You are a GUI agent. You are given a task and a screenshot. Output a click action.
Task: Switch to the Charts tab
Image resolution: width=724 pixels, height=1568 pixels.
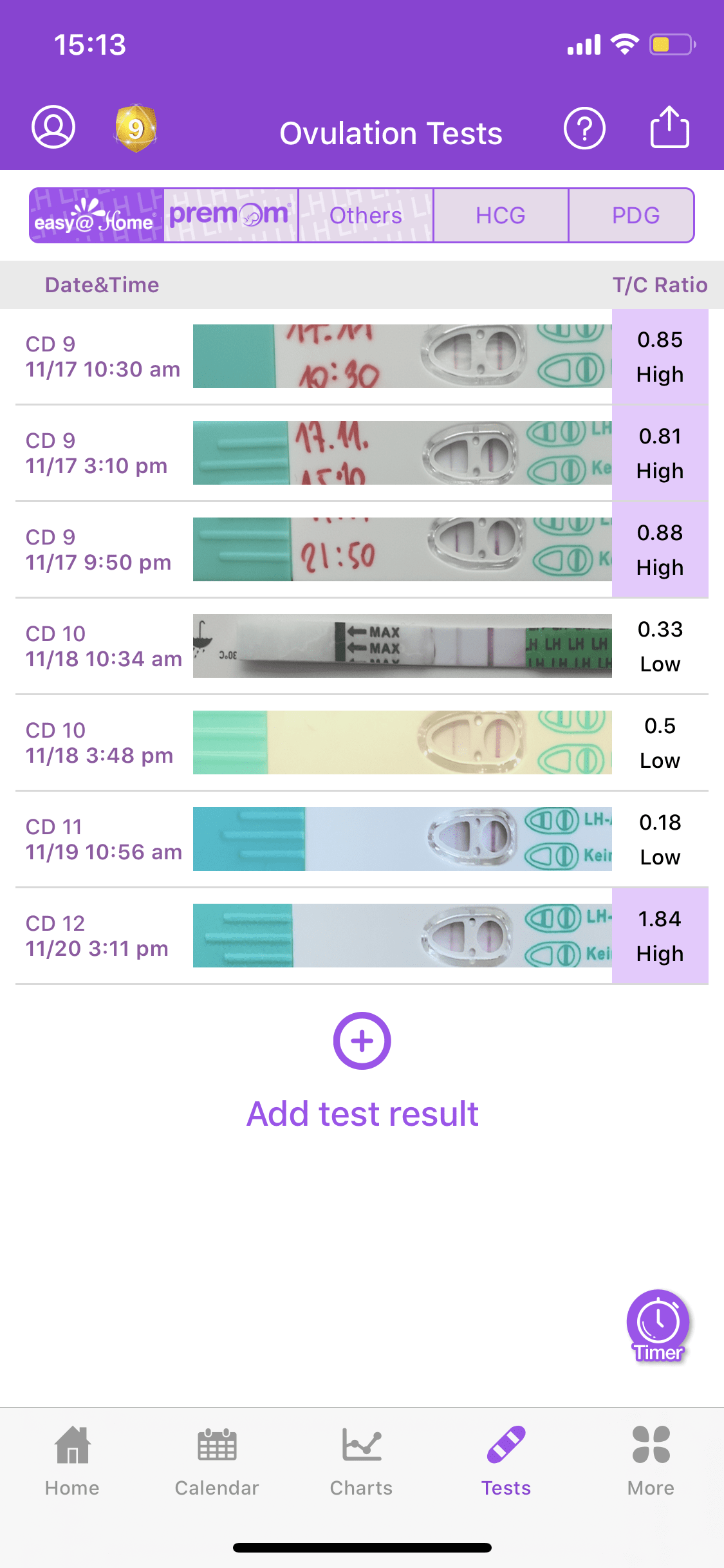[x=362, y=1461]
